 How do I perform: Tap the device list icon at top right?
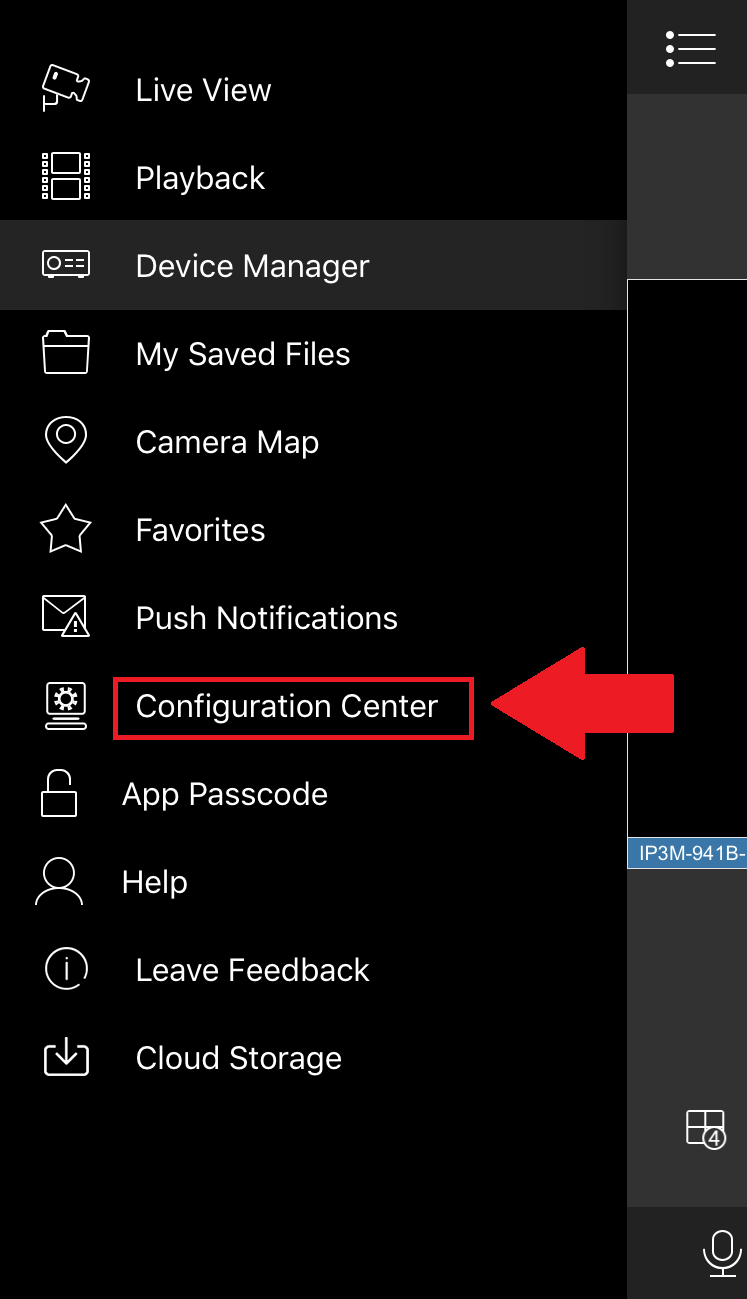click(691, 48)
